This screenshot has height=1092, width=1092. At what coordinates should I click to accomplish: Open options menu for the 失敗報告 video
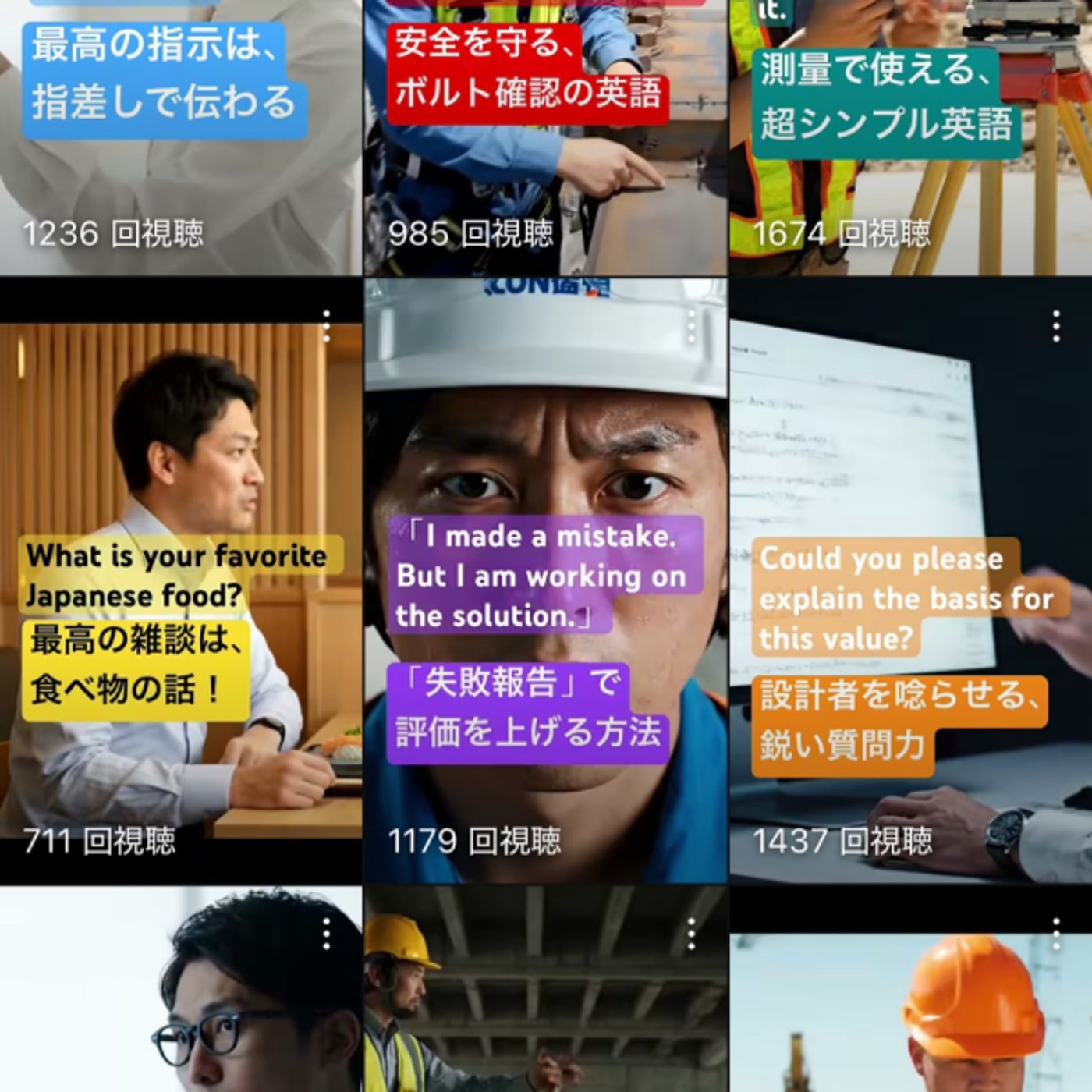coord(691,326)
